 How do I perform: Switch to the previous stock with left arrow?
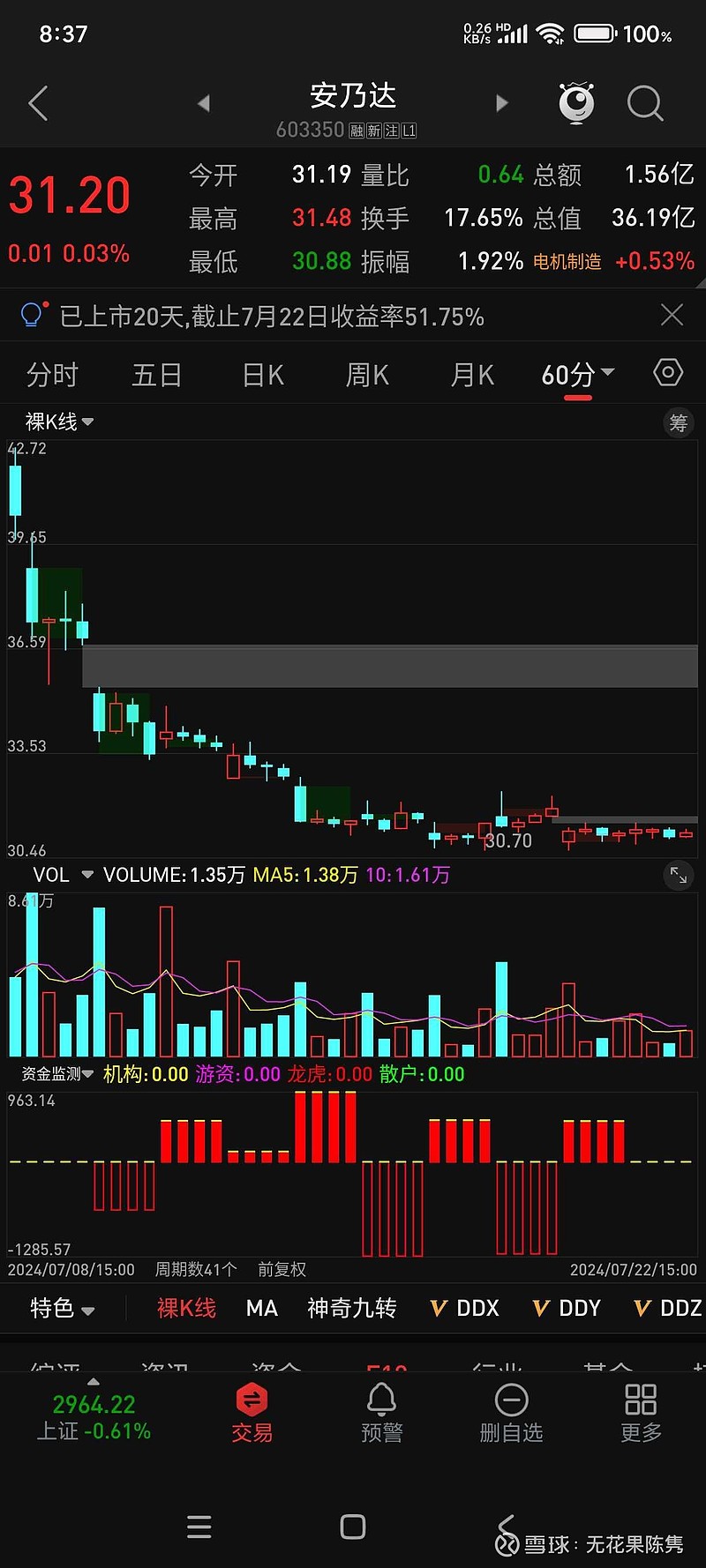click(x=204, y=103)
